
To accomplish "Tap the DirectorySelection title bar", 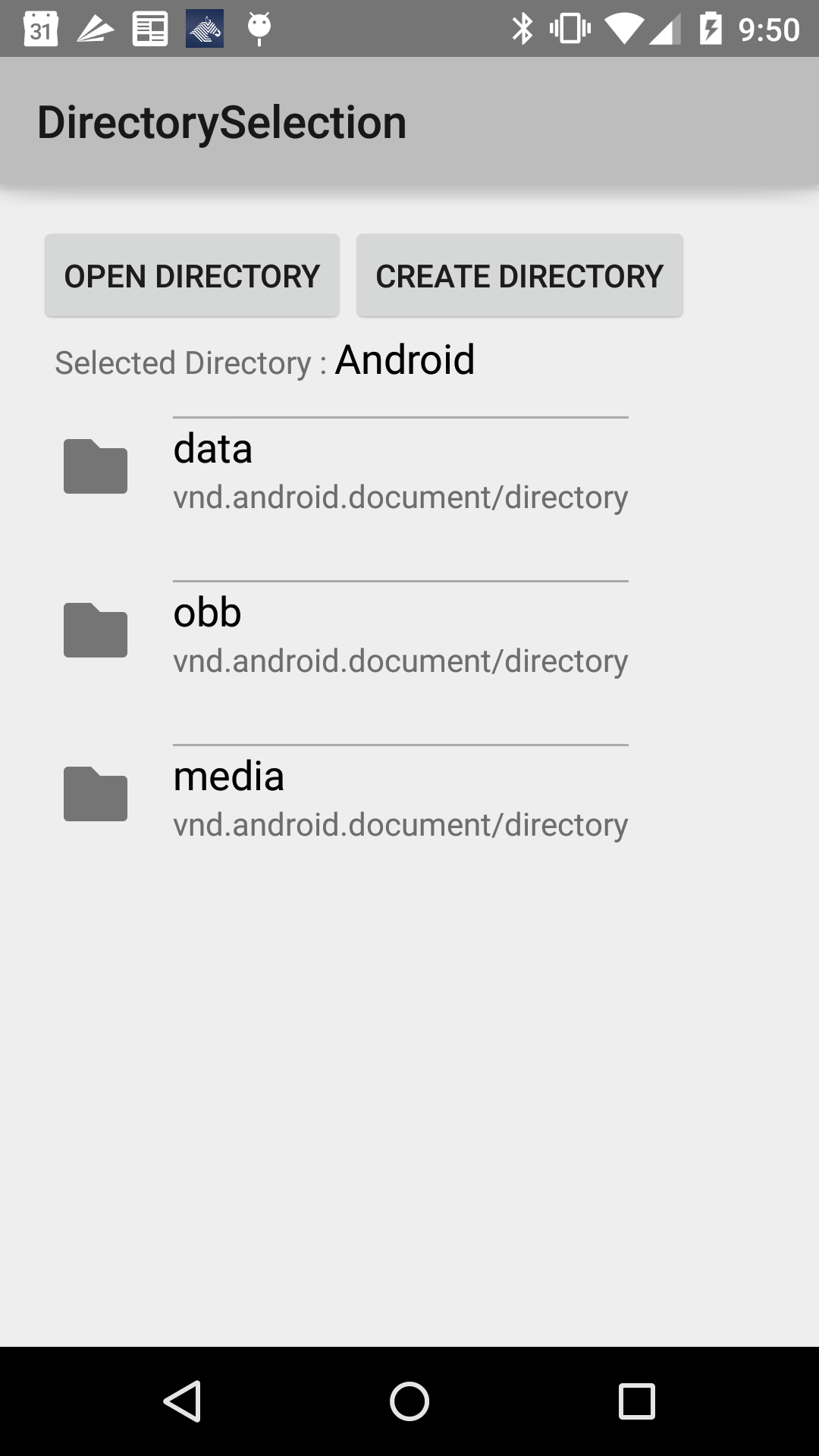I will (x=221, y=121).
